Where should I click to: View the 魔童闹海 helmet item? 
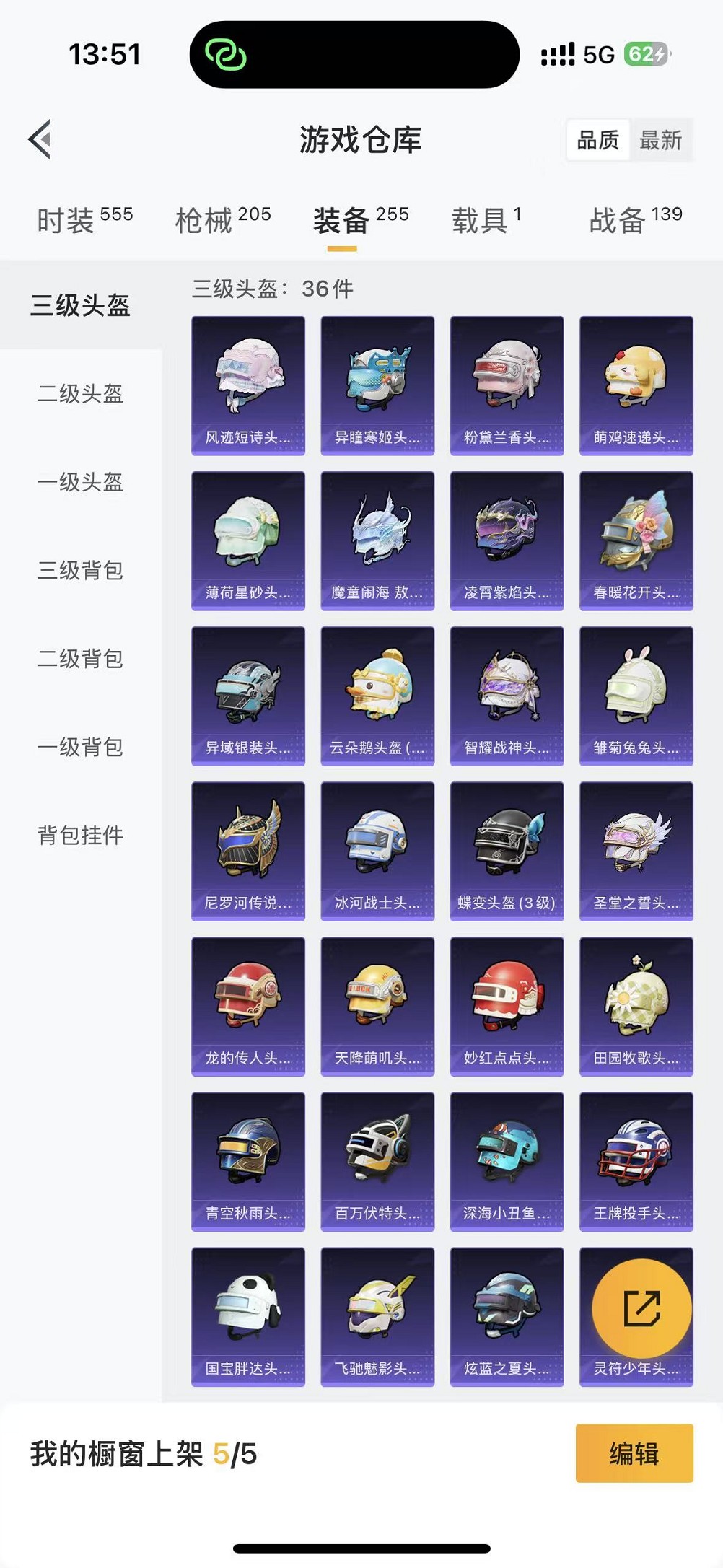click(x=377, y=540)
